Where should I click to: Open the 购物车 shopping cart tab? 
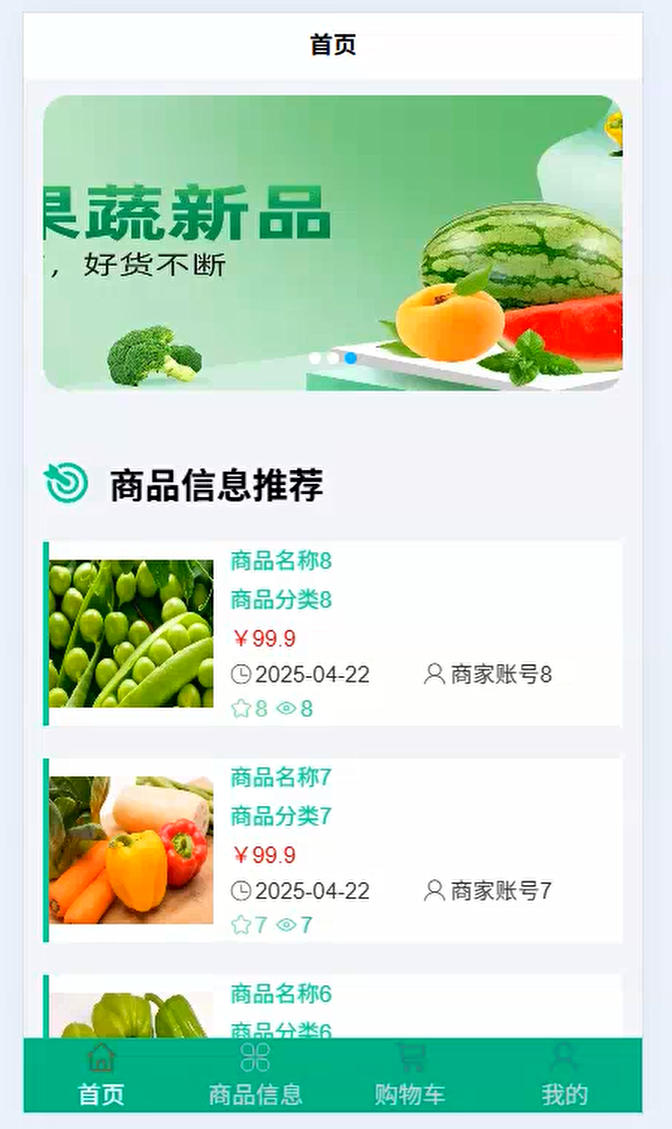(410, 1076)
